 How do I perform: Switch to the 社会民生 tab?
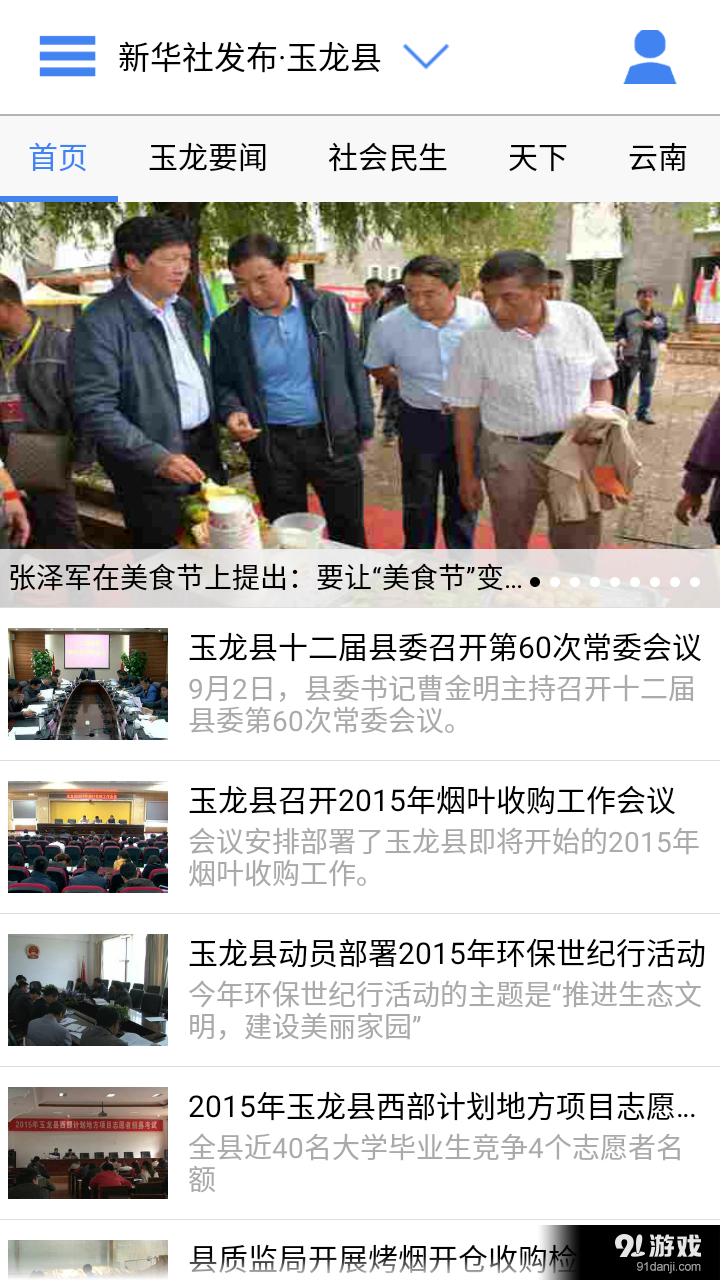pos(387,158)
